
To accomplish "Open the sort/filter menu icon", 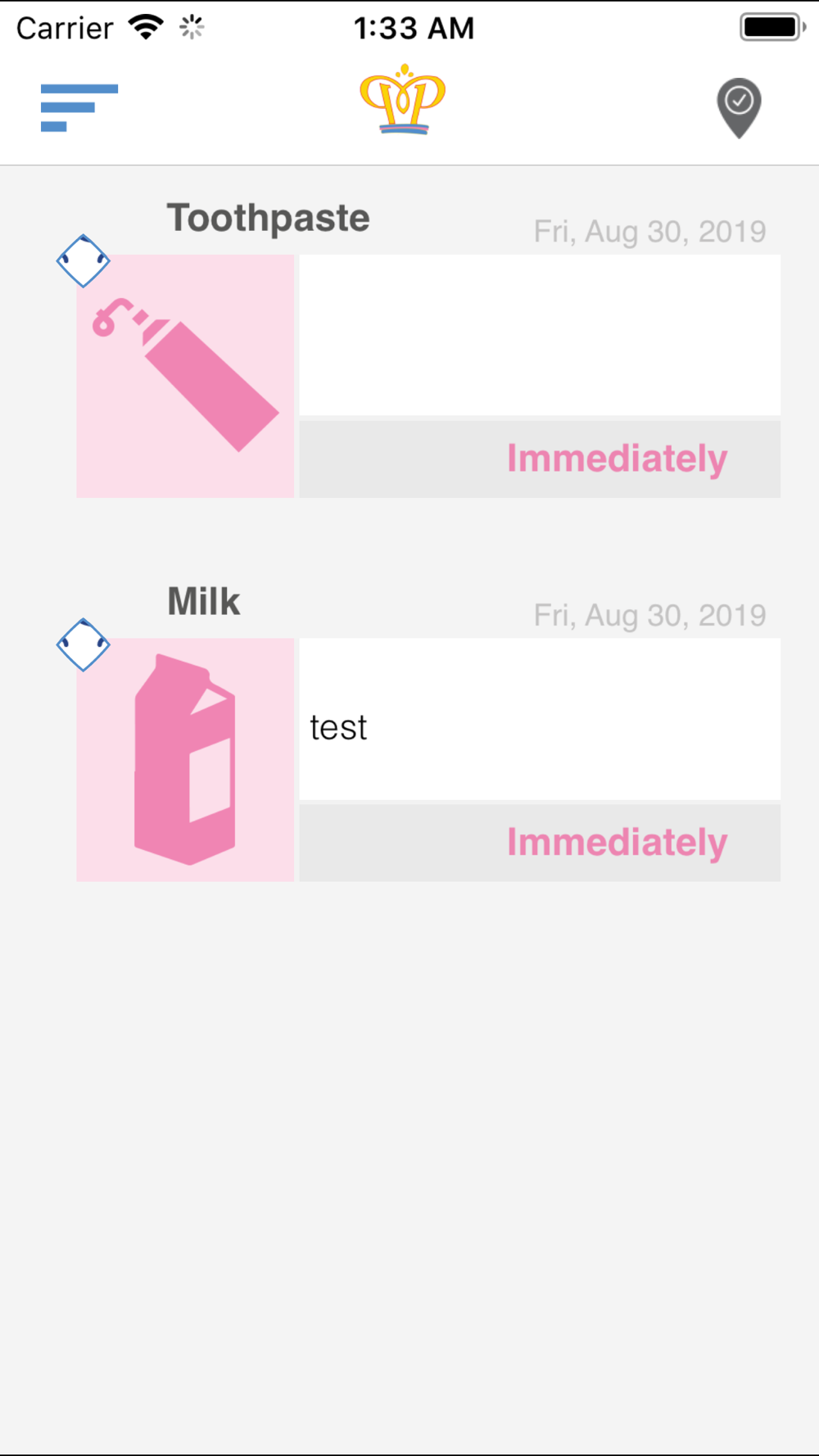I will click(79, 107).
